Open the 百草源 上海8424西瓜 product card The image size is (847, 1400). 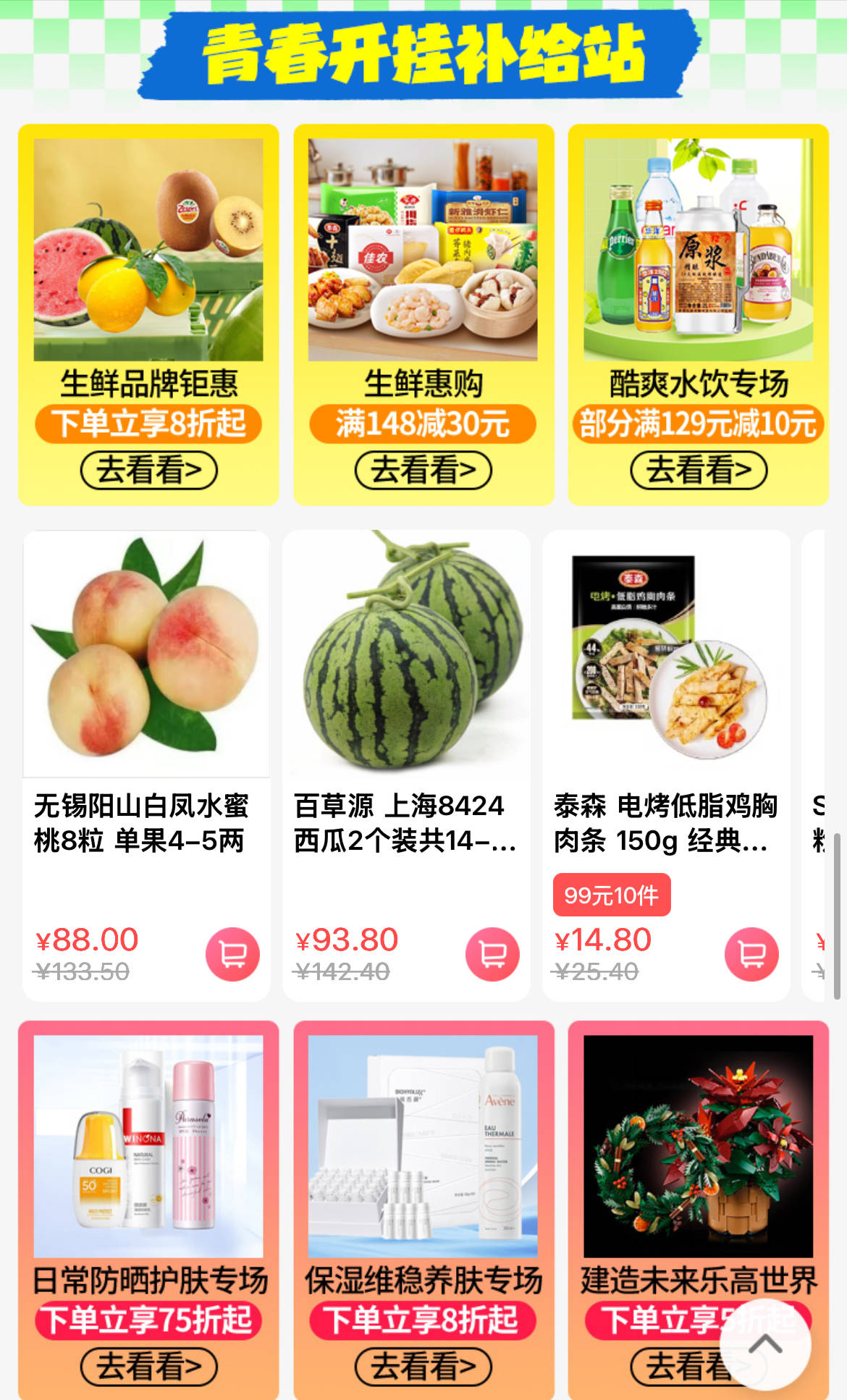coord(406,766)
